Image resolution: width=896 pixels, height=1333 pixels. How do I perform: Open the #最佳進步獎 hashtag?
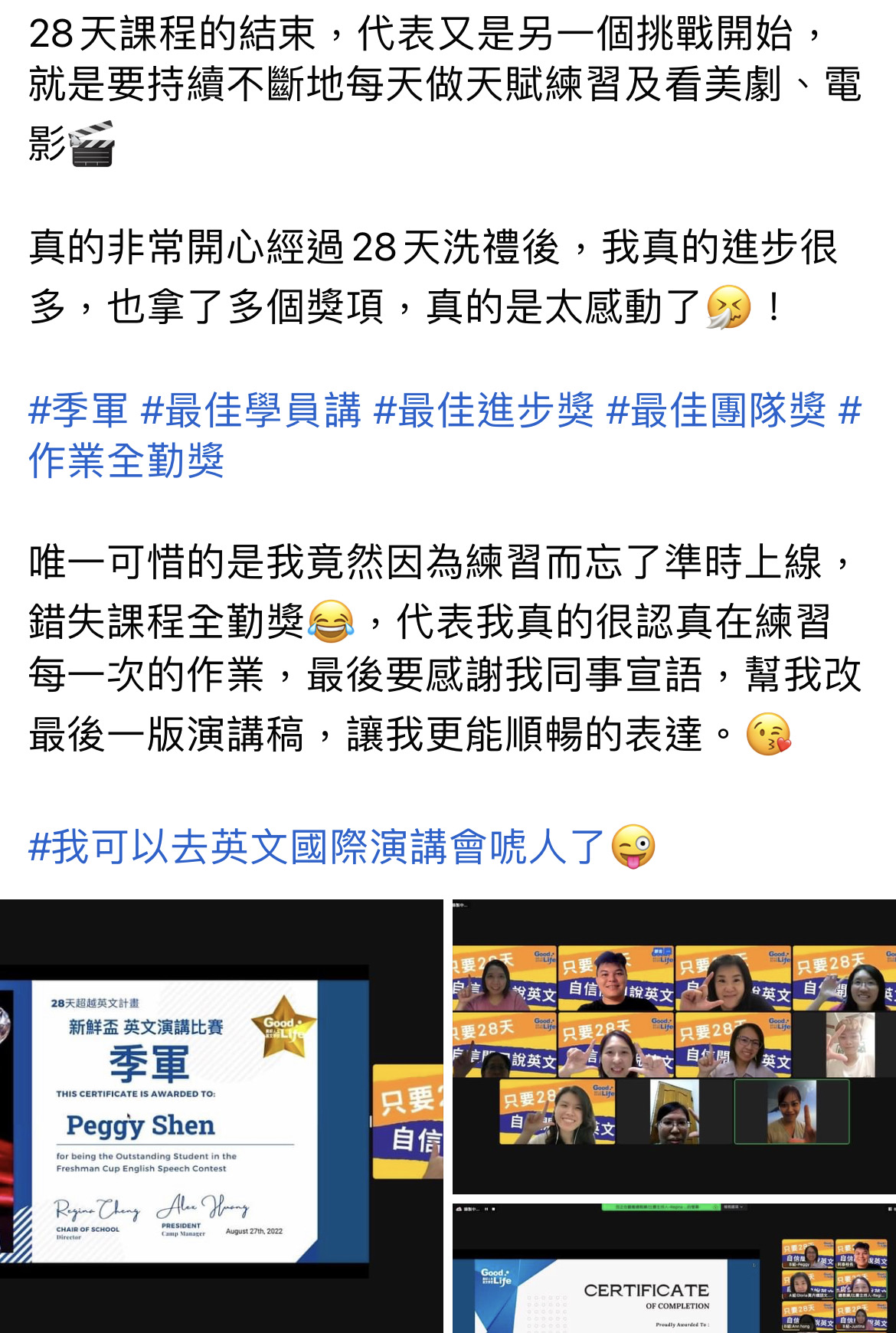pos(483,411)
